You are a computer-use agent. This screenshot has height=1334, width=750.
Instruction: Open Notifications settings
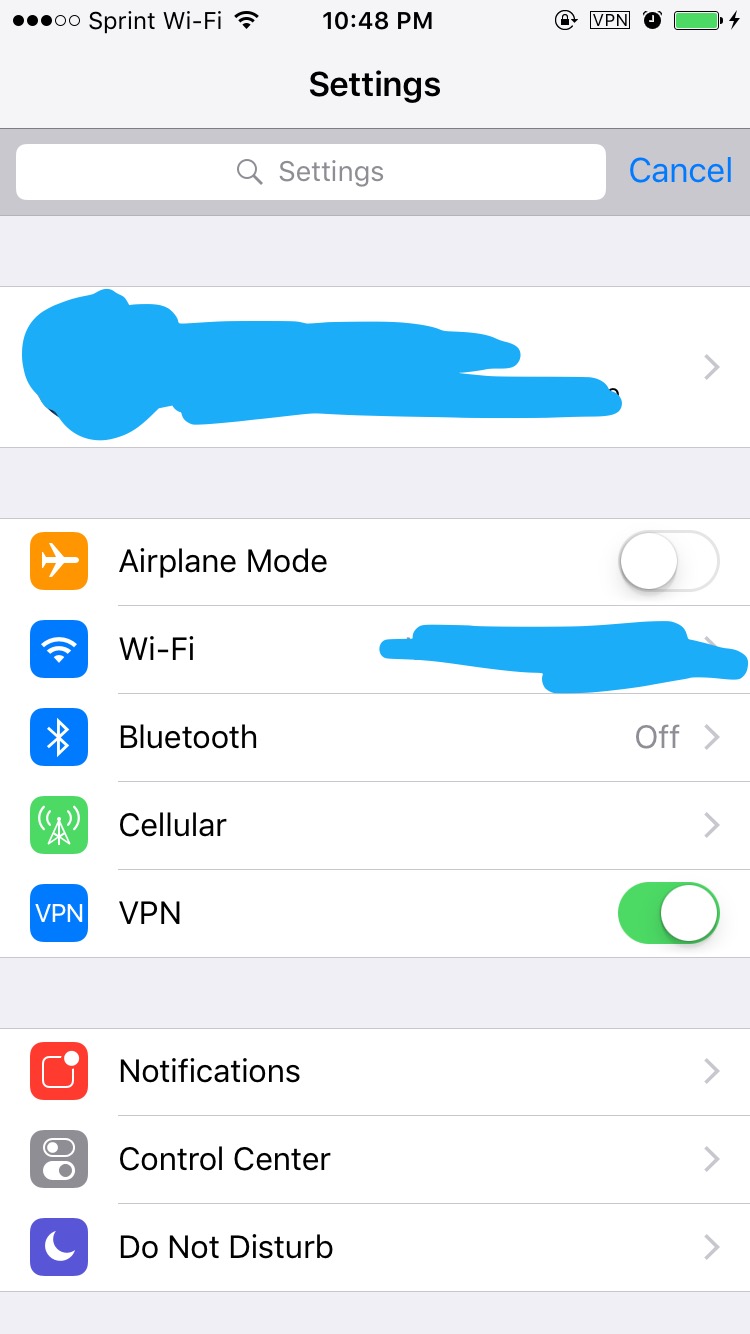pyautogui.click(x=375, y=1071)
